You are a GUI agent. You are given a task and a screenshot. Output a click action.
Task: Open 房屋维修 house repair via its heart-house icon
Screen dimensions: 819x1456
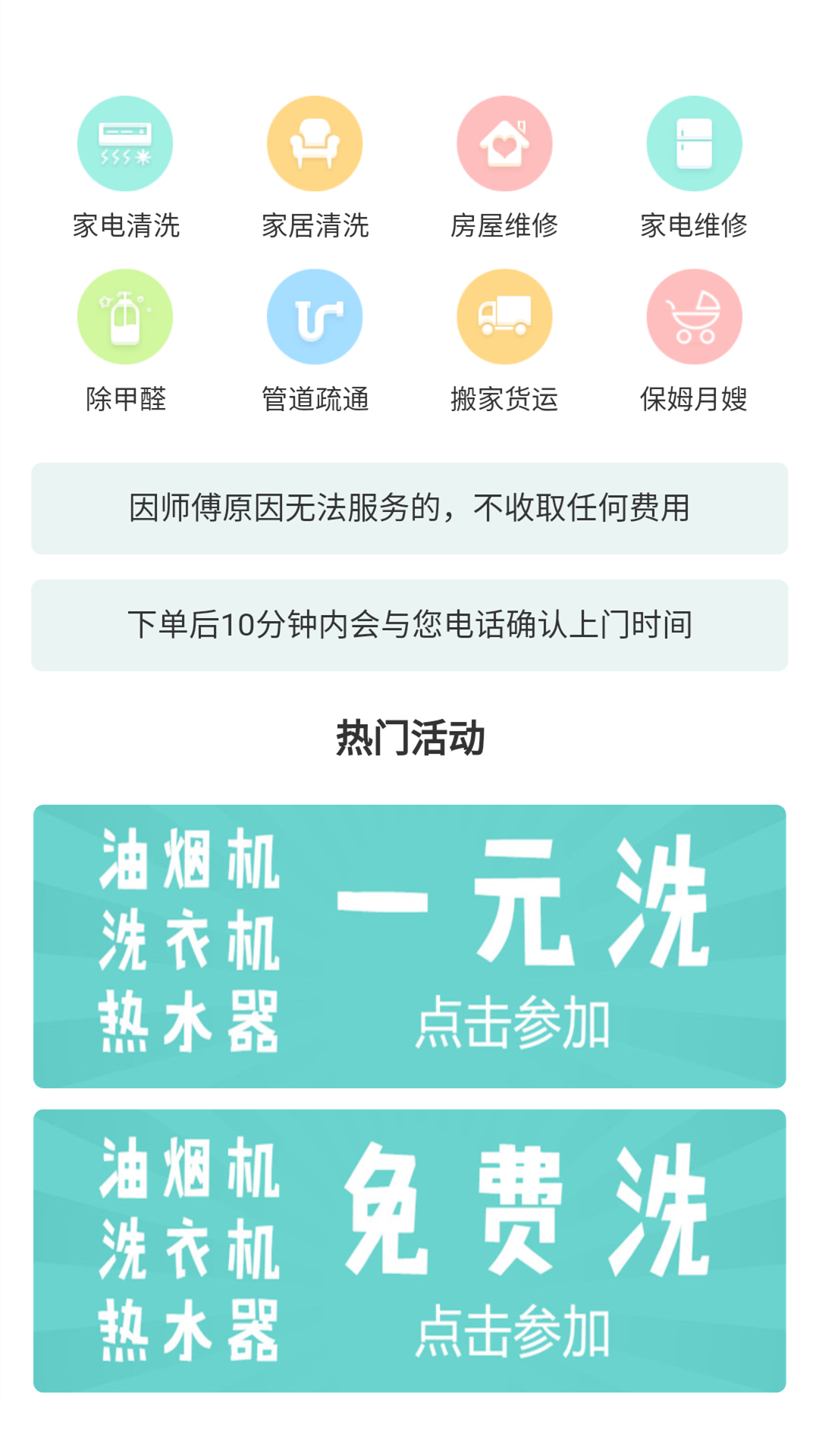(504, 143)
